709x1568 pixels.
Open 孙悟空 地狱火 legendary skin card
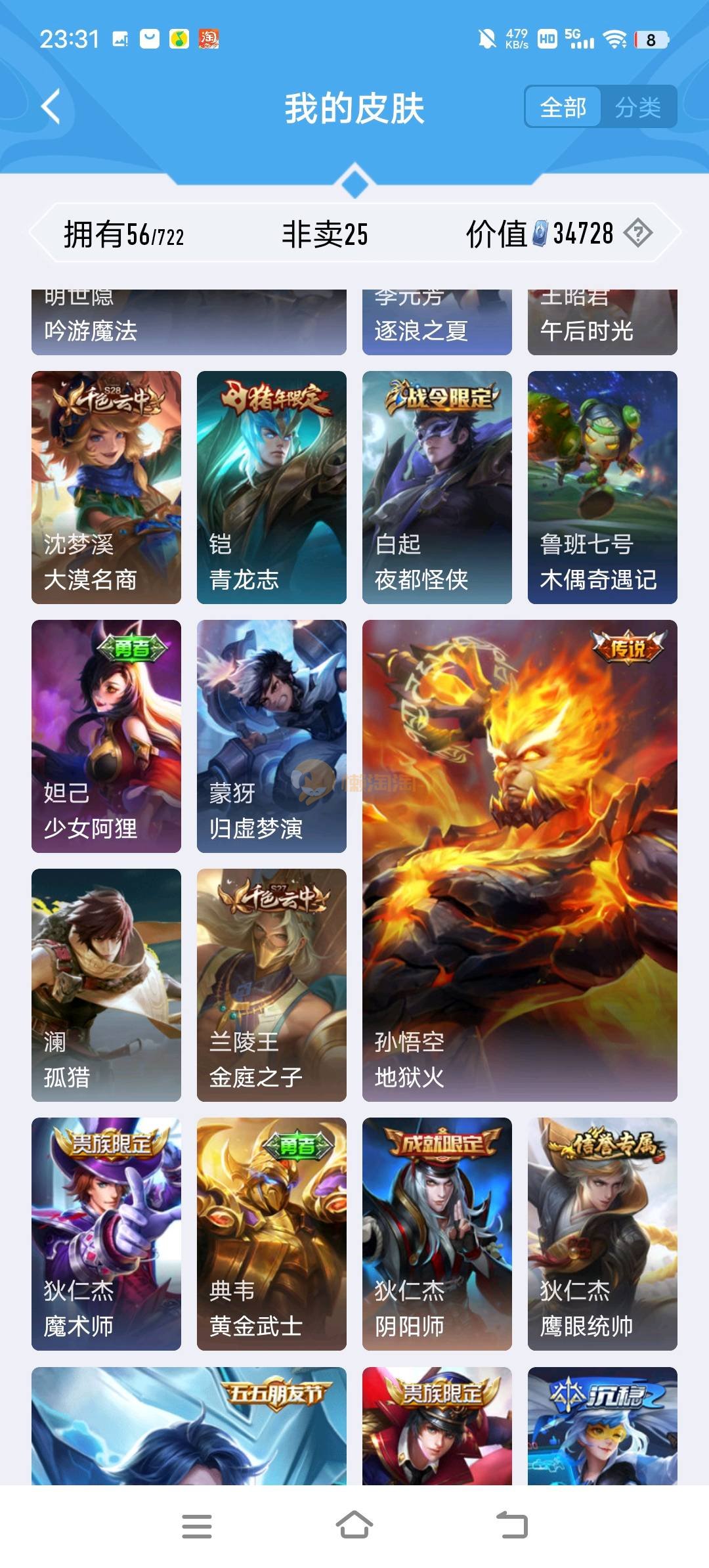[x=520, y=860]
